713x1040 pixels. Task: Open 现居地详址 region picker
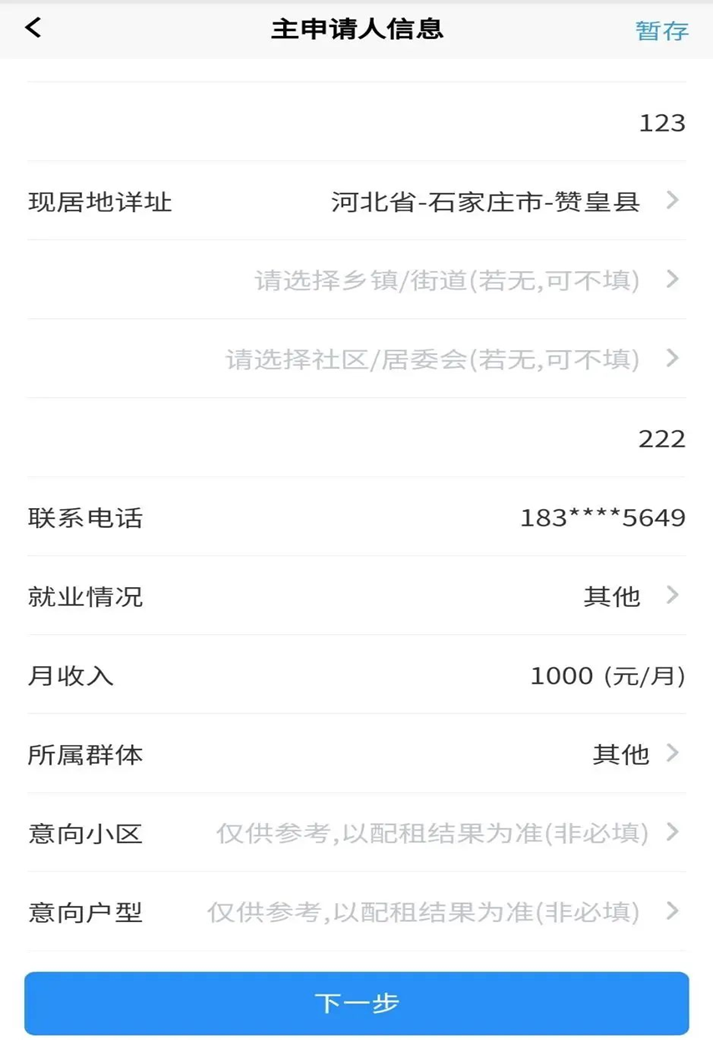(500, 201)
